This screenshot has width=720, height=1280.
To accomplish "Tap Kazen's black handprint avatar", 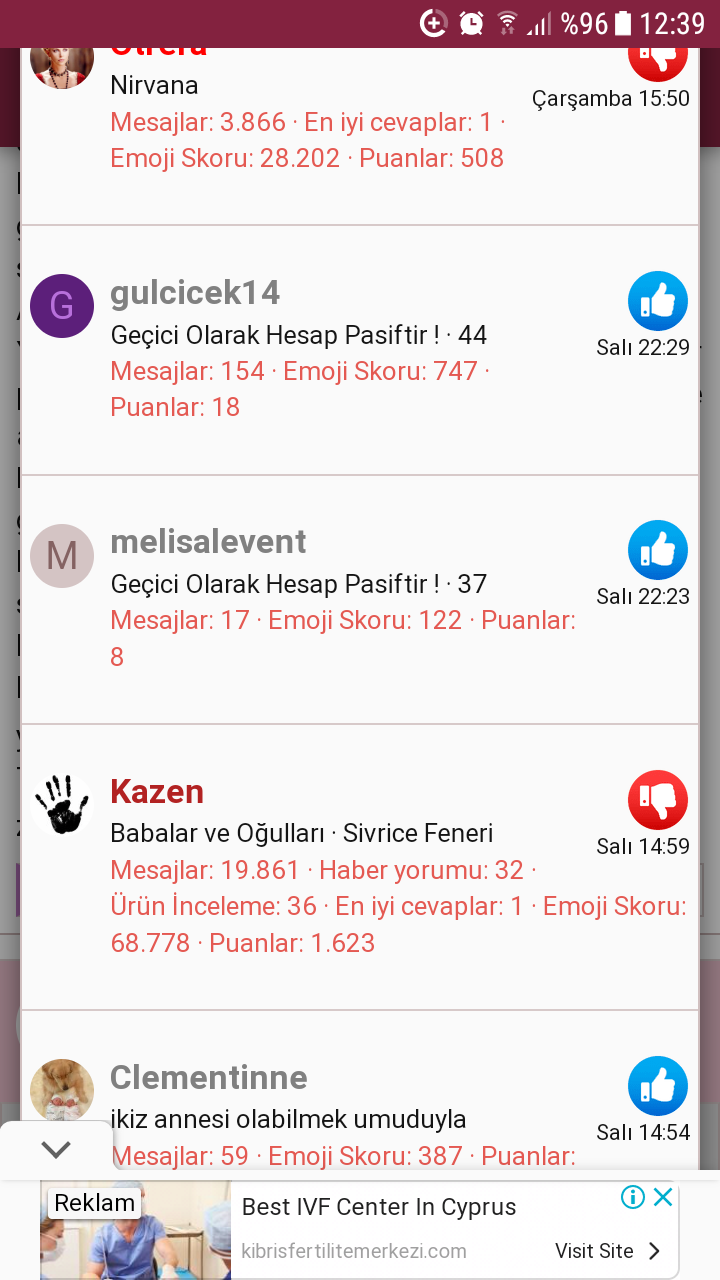I will (x=62, y=803).
